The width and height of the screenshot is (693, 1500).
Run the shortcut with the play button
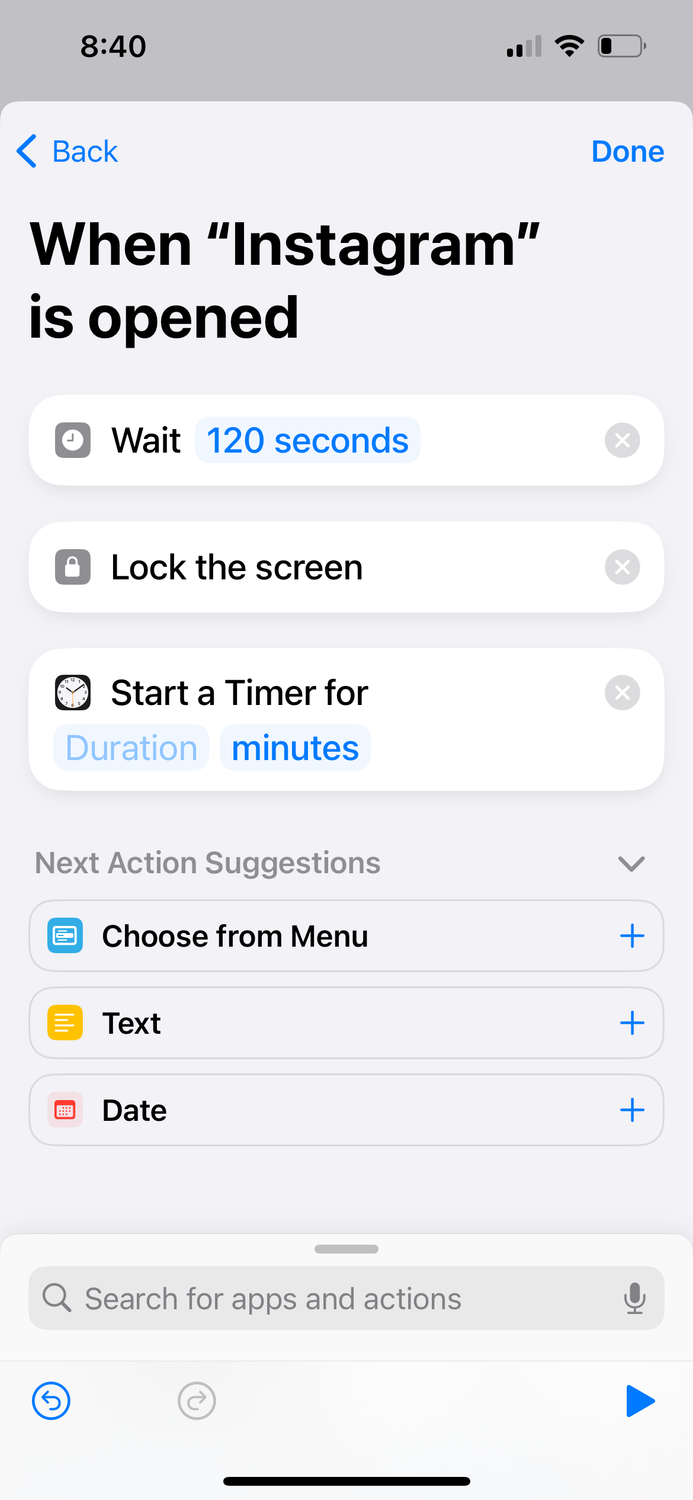point(640,1401)
